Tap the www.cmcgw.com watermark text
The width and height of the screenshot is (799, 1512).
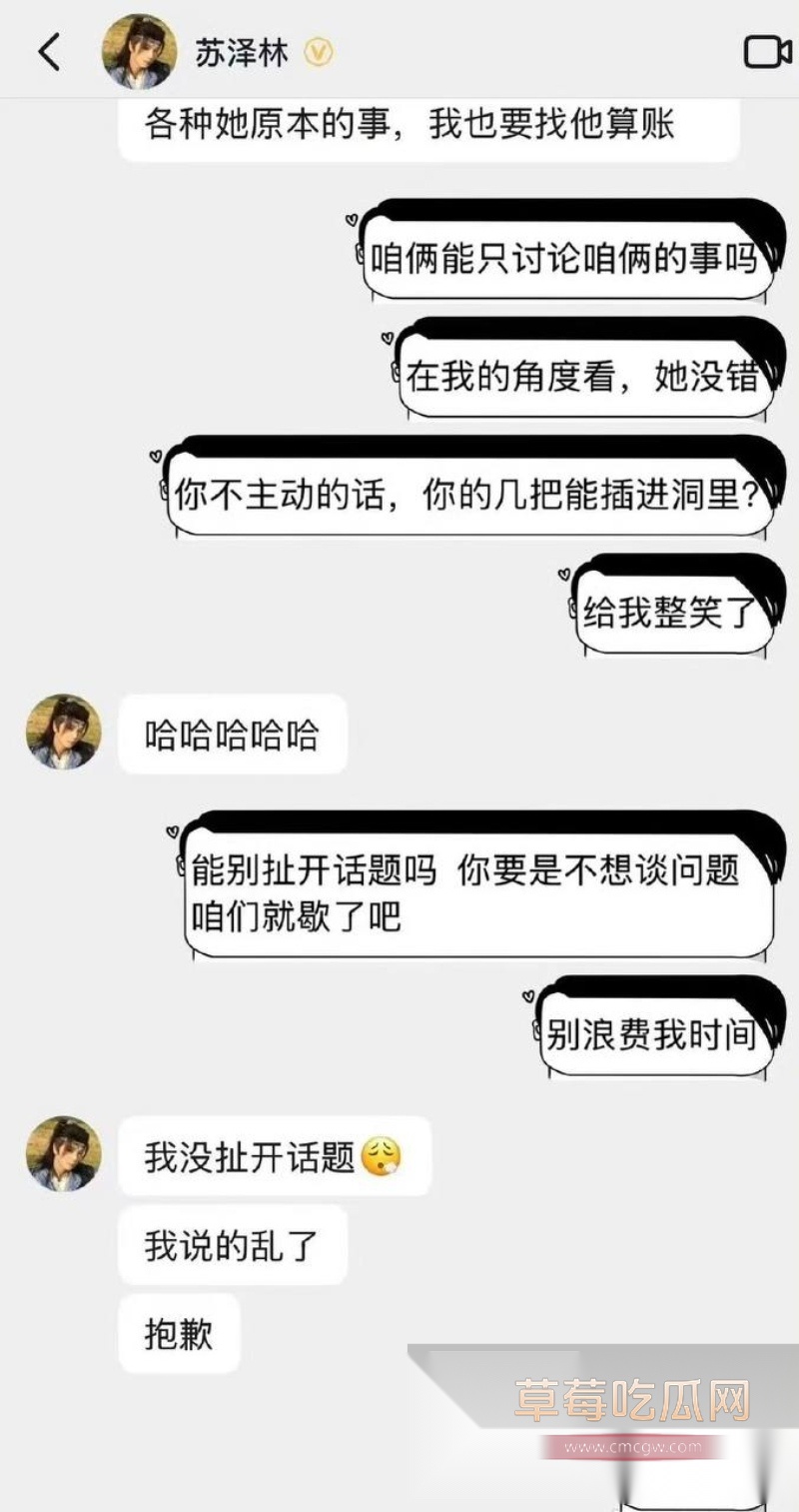tap(635, 1444)
